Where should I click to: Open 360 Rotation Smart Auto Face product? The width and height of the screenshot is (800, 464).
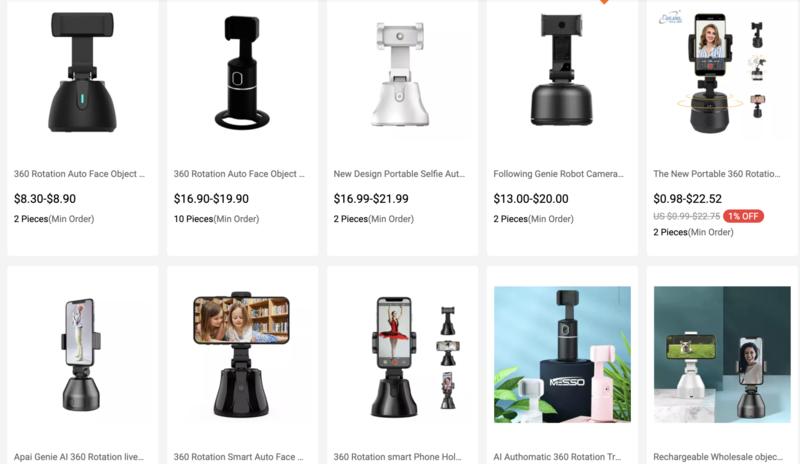240,456
